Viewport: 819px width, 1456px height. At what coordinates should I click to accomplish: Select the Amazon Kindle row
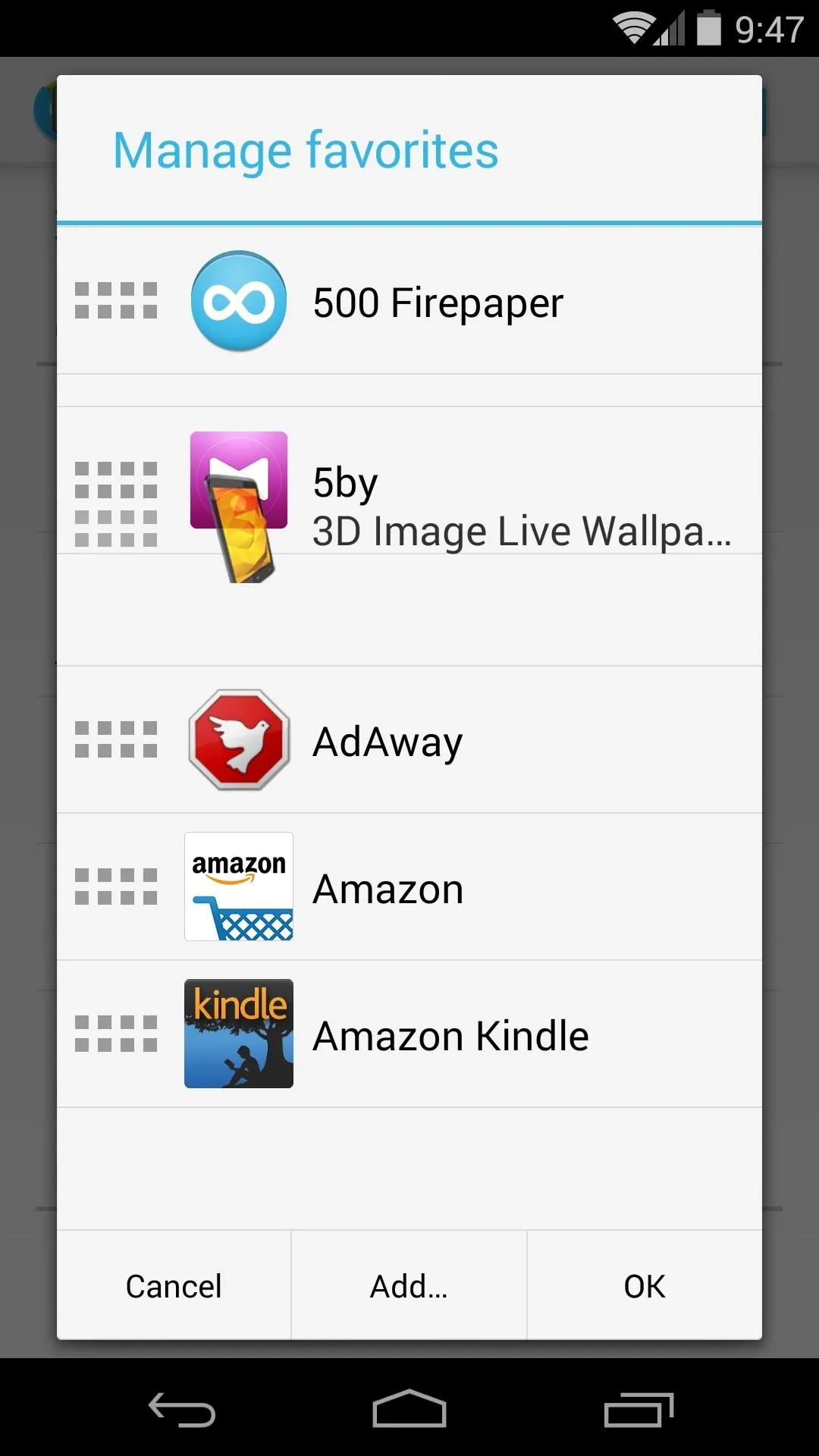409,1034
